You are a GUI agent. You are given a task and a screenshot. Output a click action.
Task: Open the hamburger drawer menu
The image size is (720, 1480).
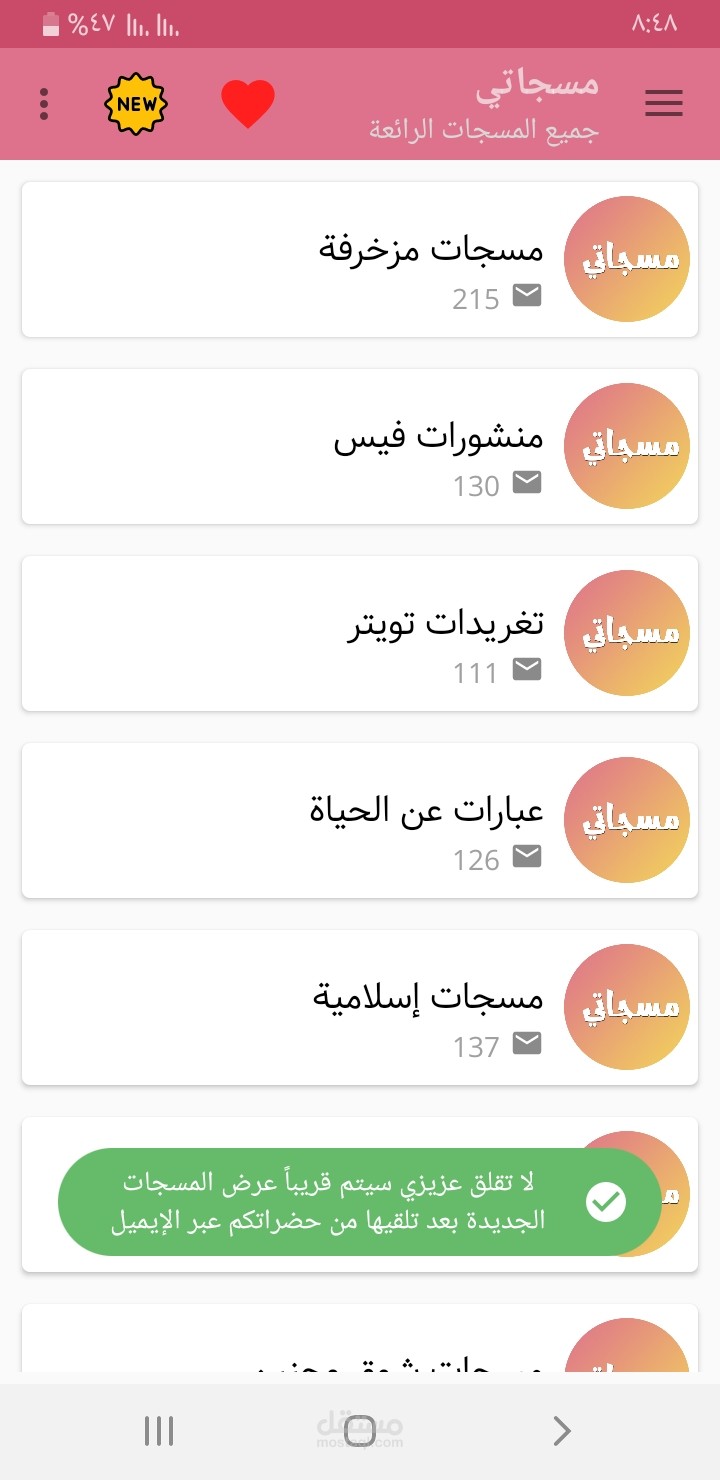(x=664, y=103)
